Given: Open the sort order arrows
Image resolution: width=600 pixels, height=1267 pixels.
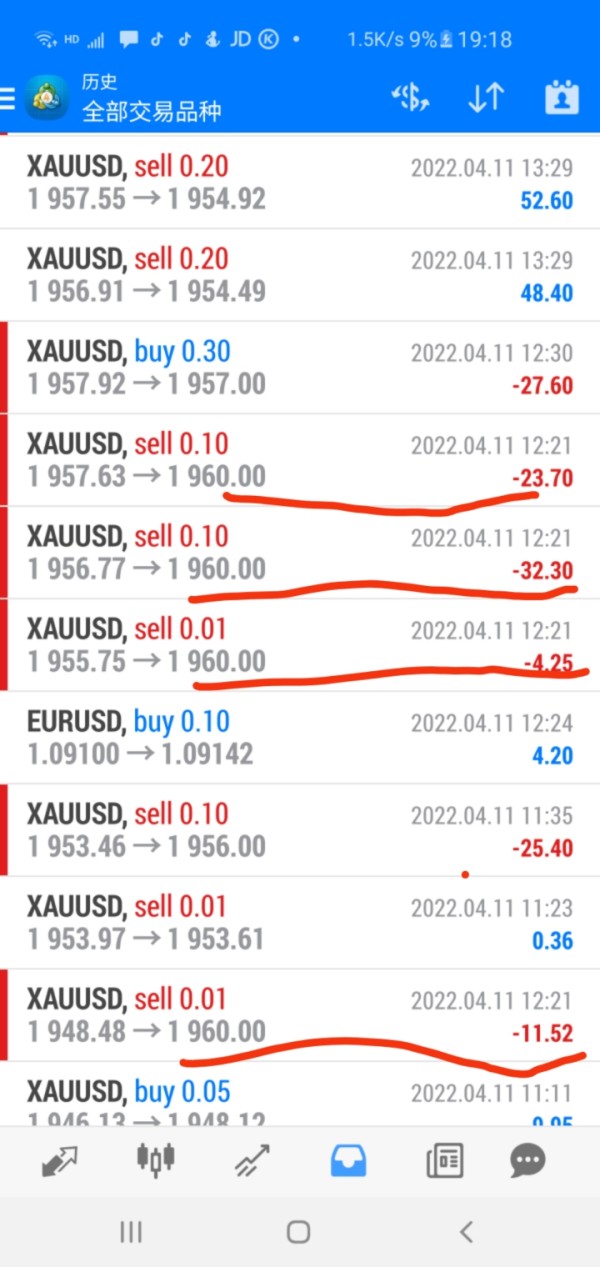Looking at the screenshot, I should 486,97.
